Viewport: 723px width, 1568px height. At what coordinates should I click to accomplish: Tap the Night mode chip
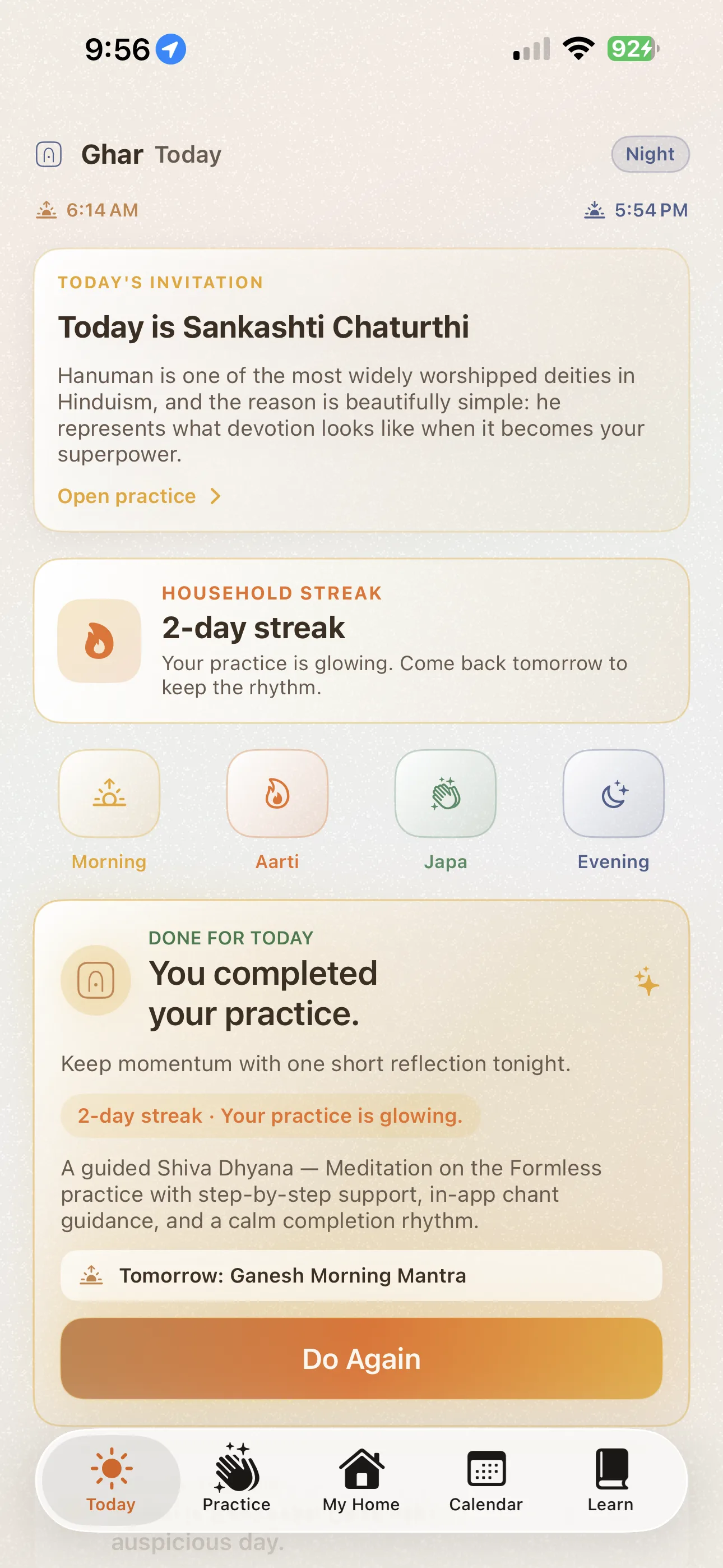(650, 154)
